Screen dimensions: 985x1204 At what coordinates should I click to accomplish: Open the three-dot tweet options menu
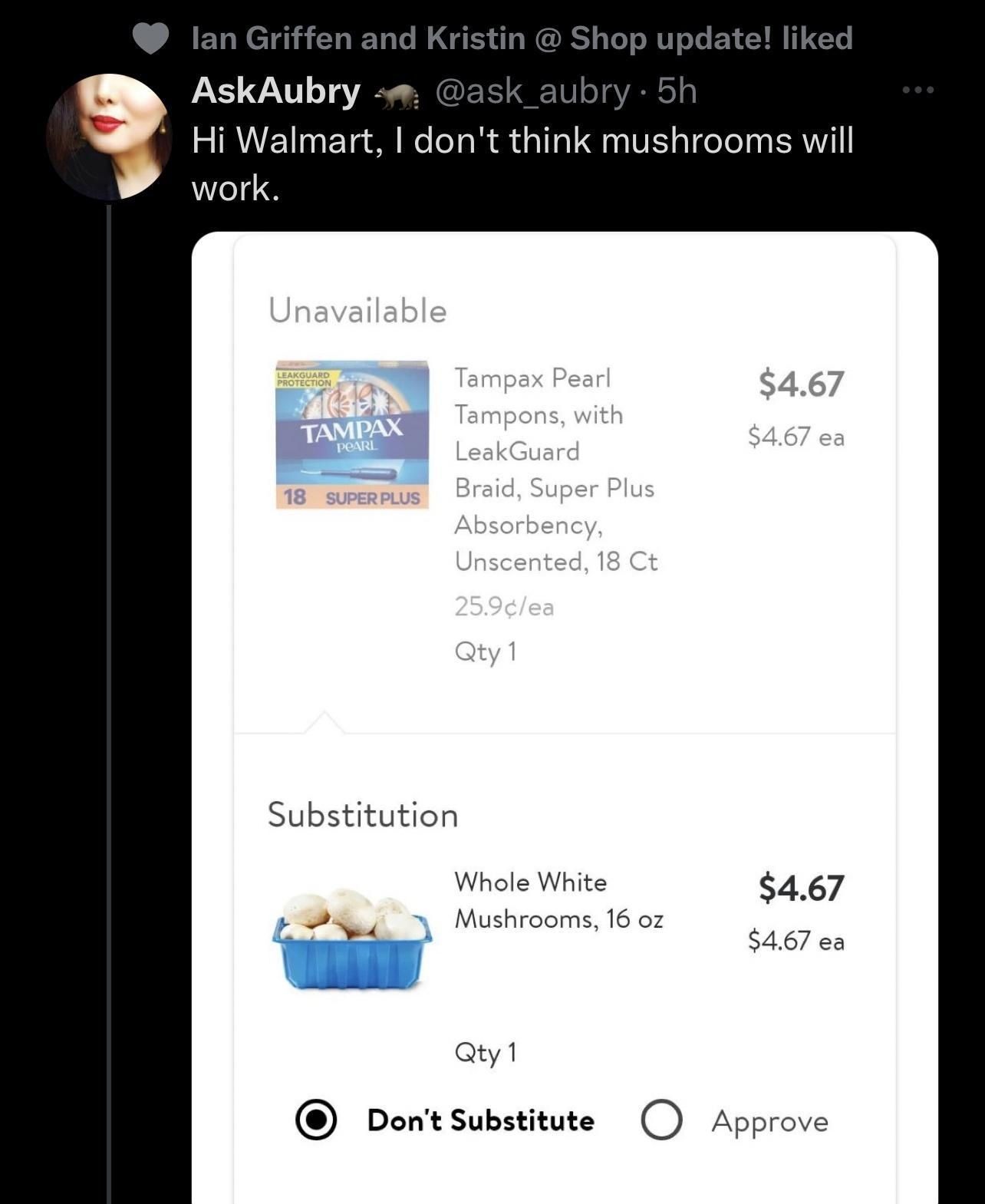pyautogui.click(x=920, y=89)
